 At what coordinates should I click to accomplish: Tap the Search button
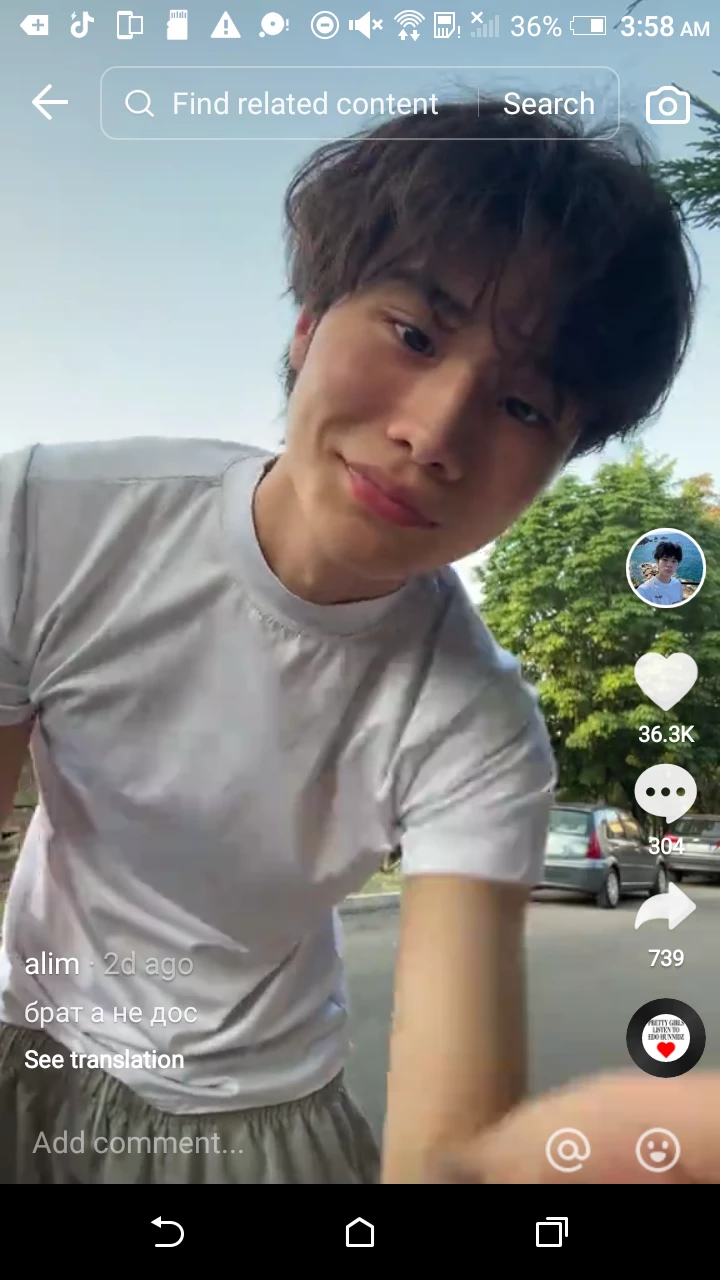point(548,104)
